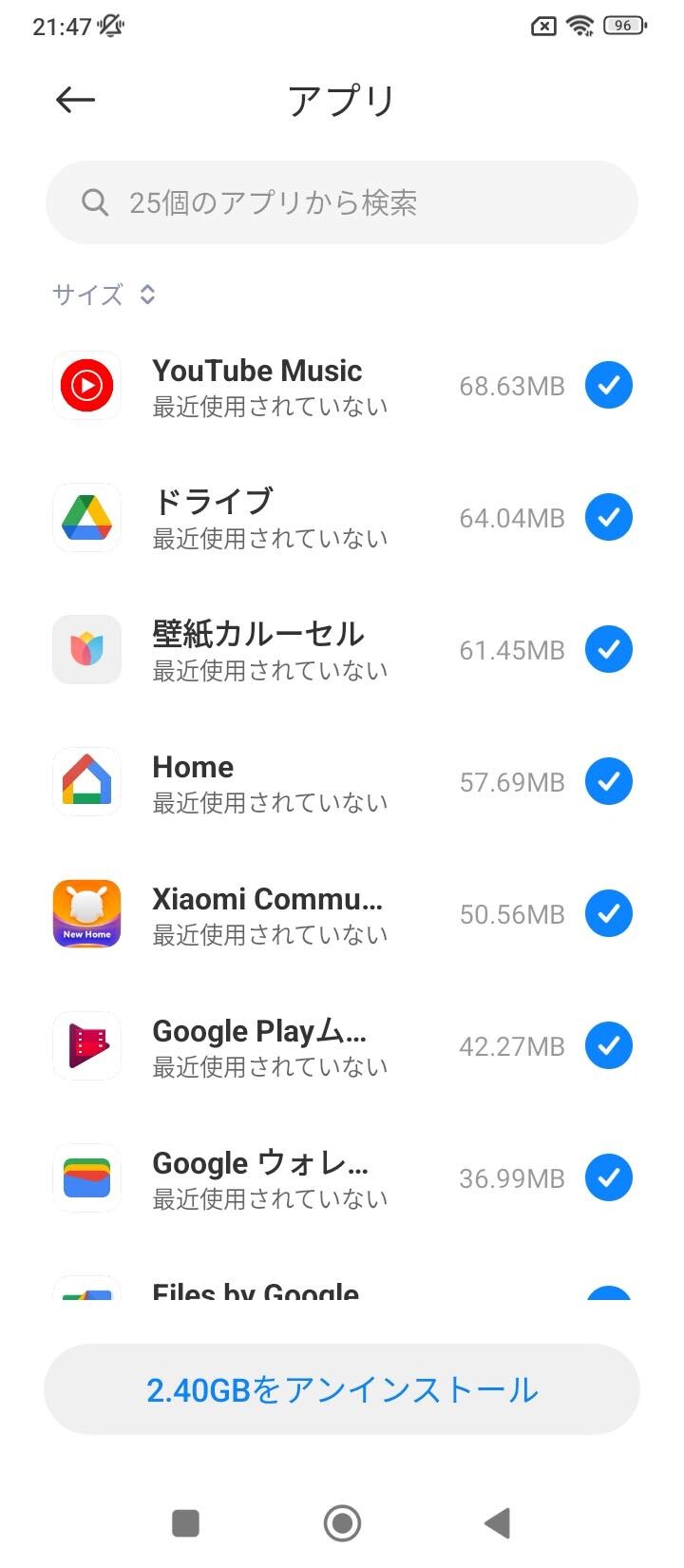The height and width of the screenshot is (1568, 684).
Task: Untick the Home app checkbox
Action: (x=608, y=782)
